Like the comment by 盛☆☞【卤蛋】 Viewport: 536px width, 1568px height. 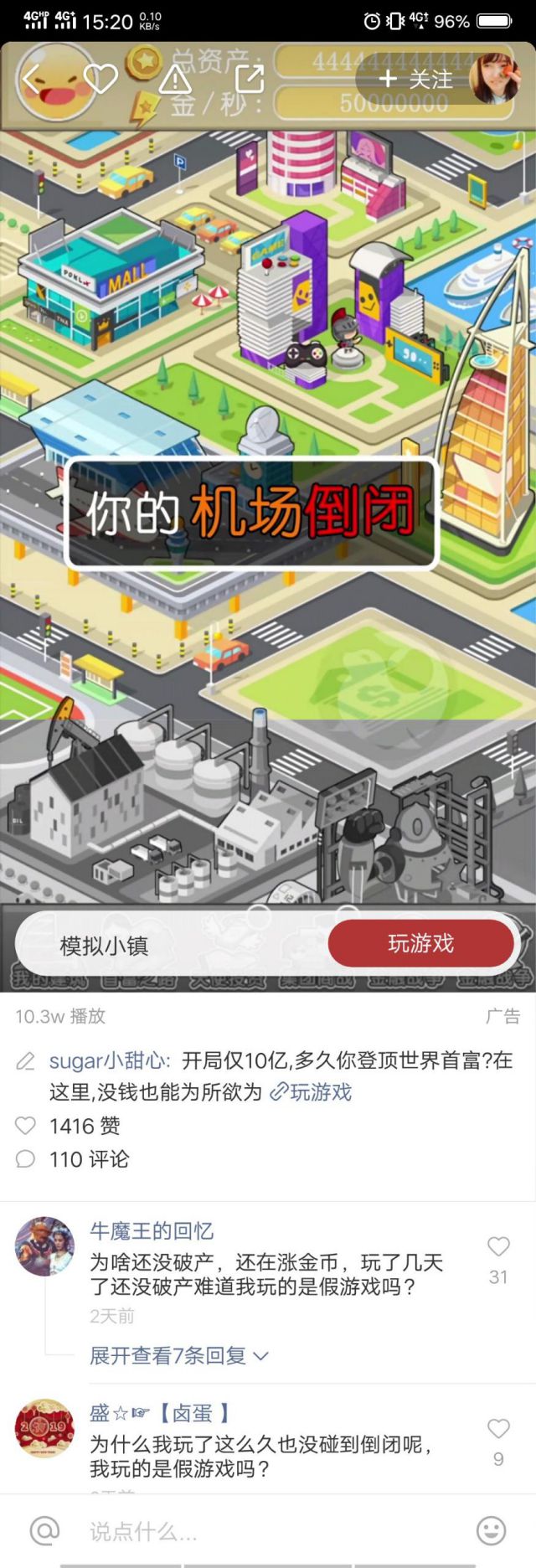pyautogui.click(x=498, y=1429)
